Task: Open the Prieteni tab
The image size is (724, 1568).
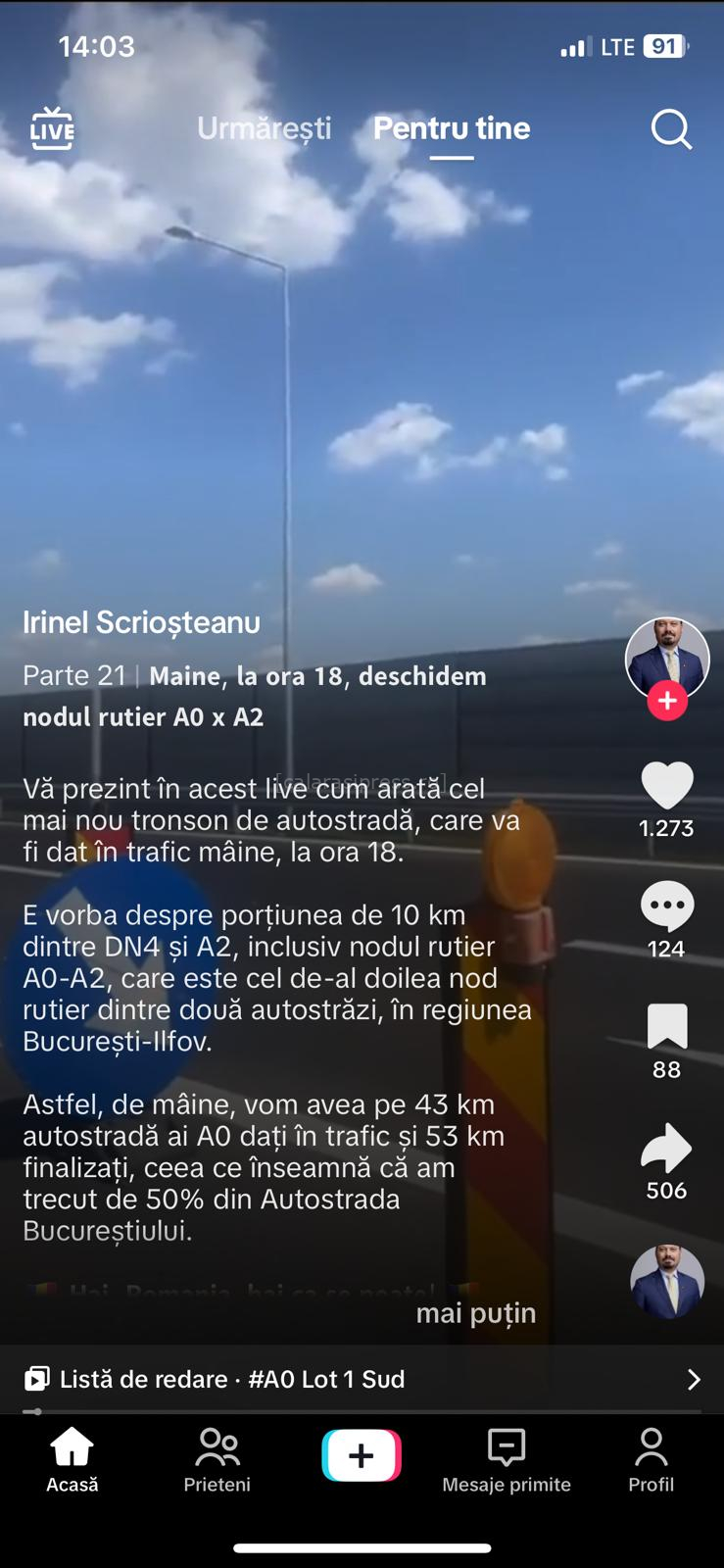Action: (217, 1460)
